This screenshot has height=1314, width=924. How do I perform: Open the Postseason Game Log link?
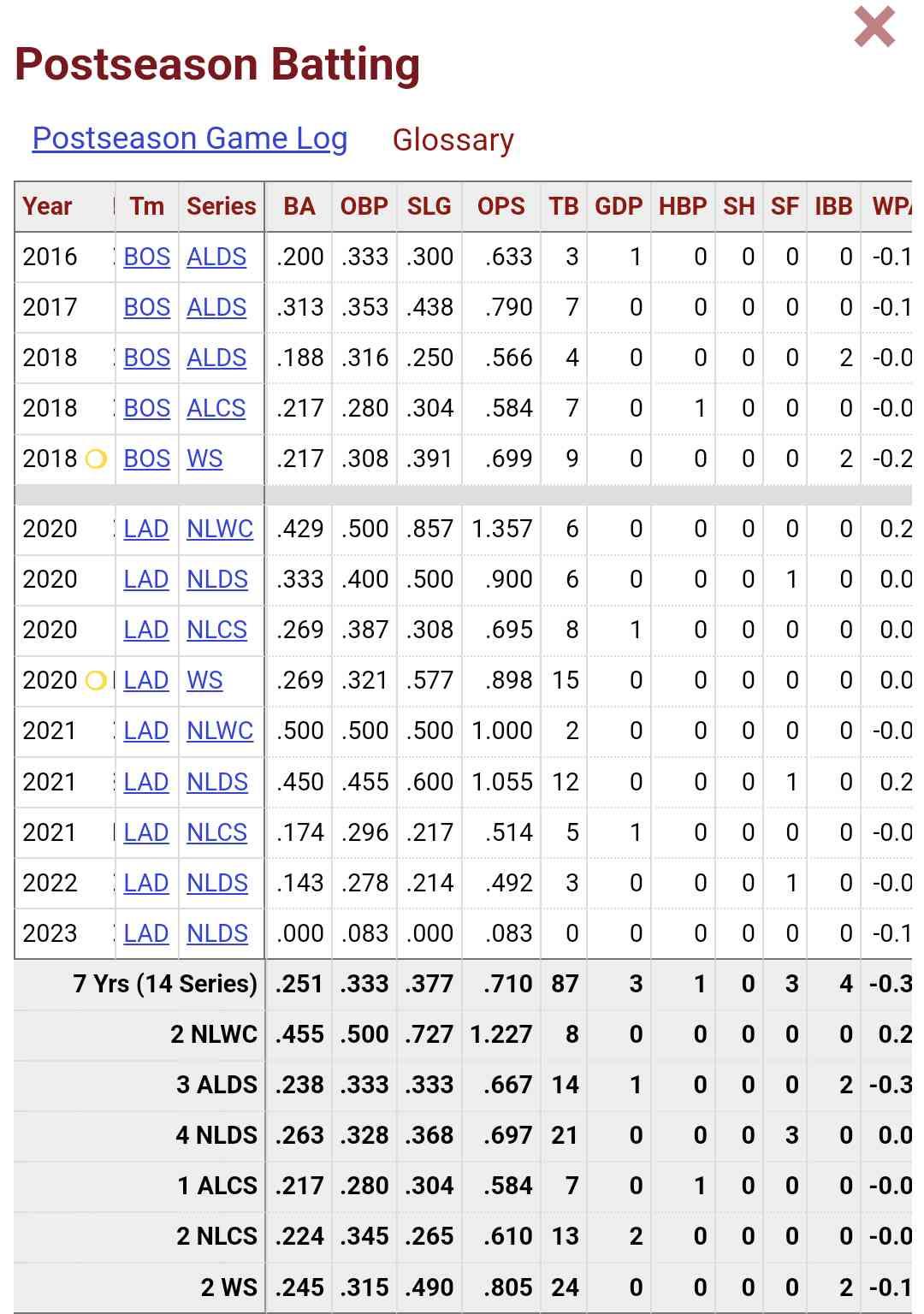tap(190, 139)
